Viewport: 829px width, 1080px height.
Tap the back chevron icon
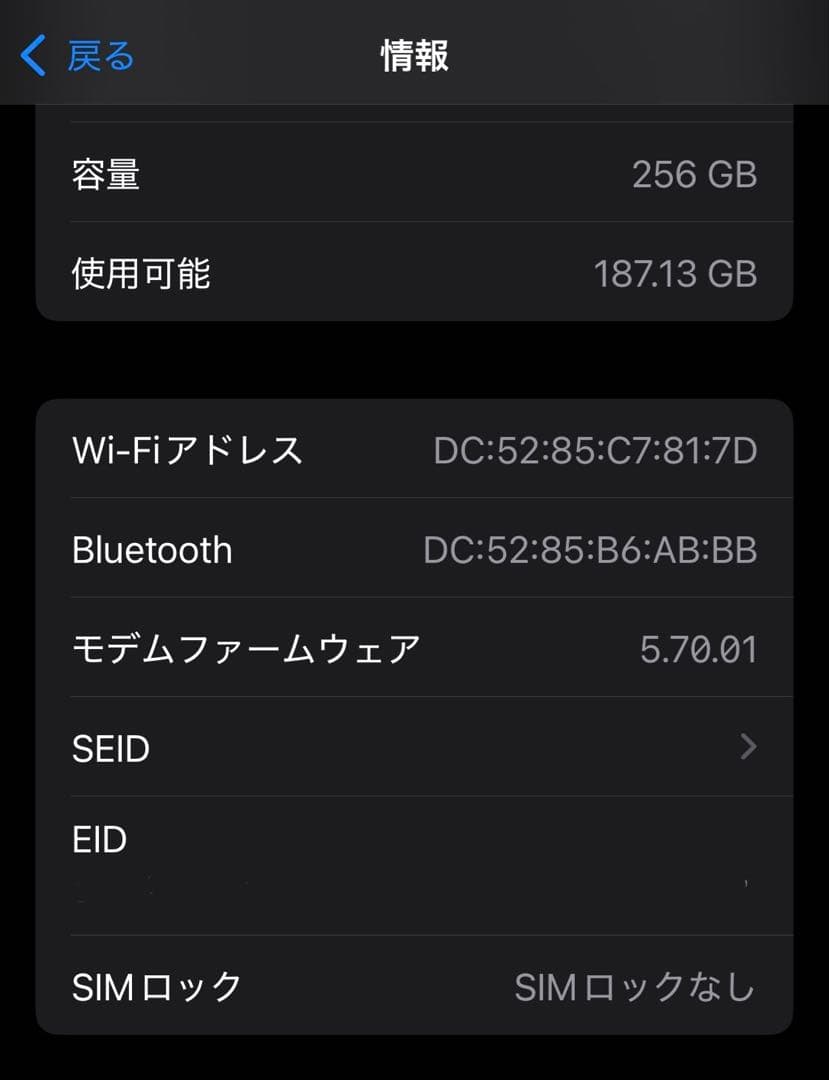(32, 57)
